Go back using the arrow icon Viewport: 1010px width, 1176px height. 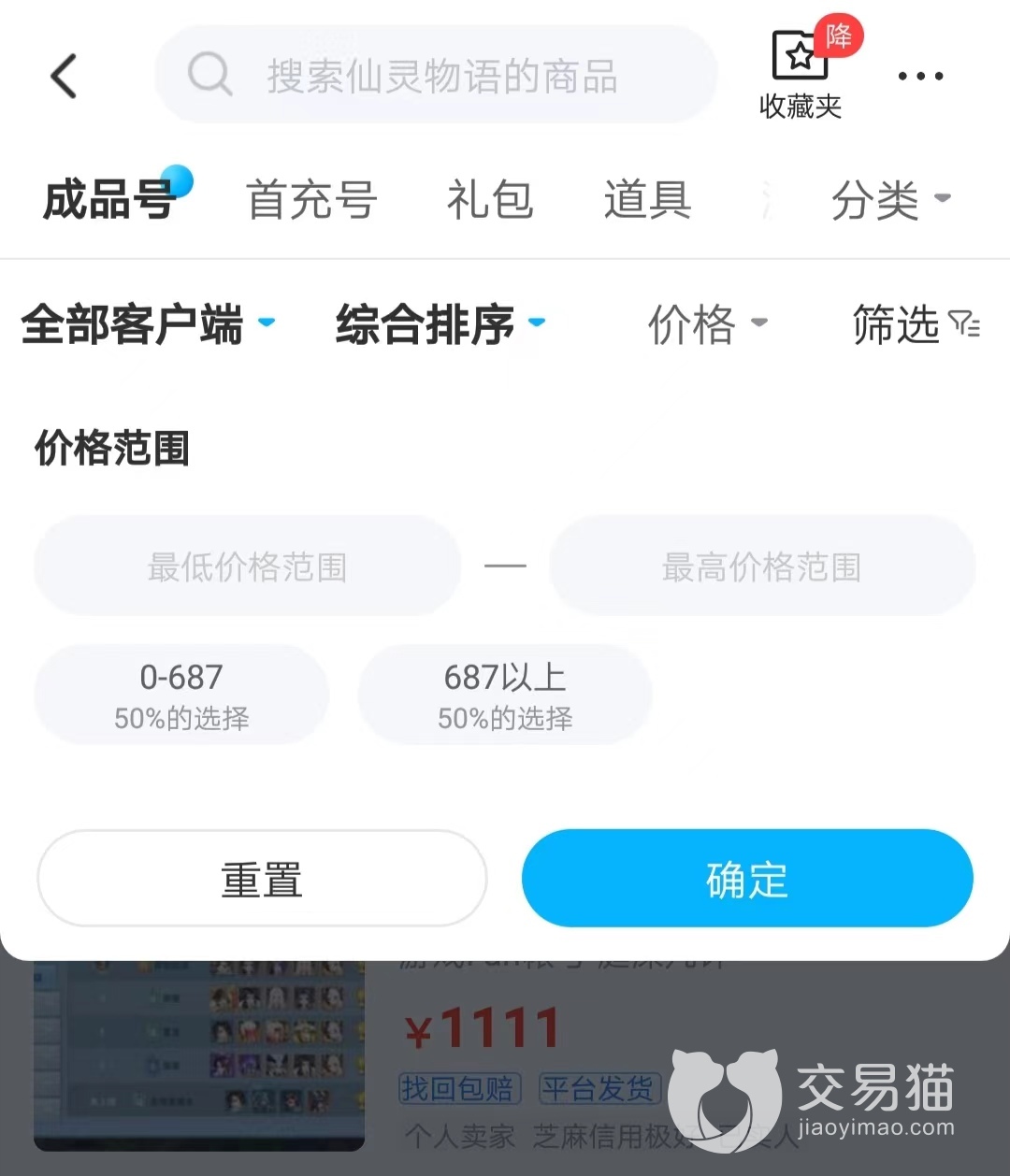tap(64, 76)
